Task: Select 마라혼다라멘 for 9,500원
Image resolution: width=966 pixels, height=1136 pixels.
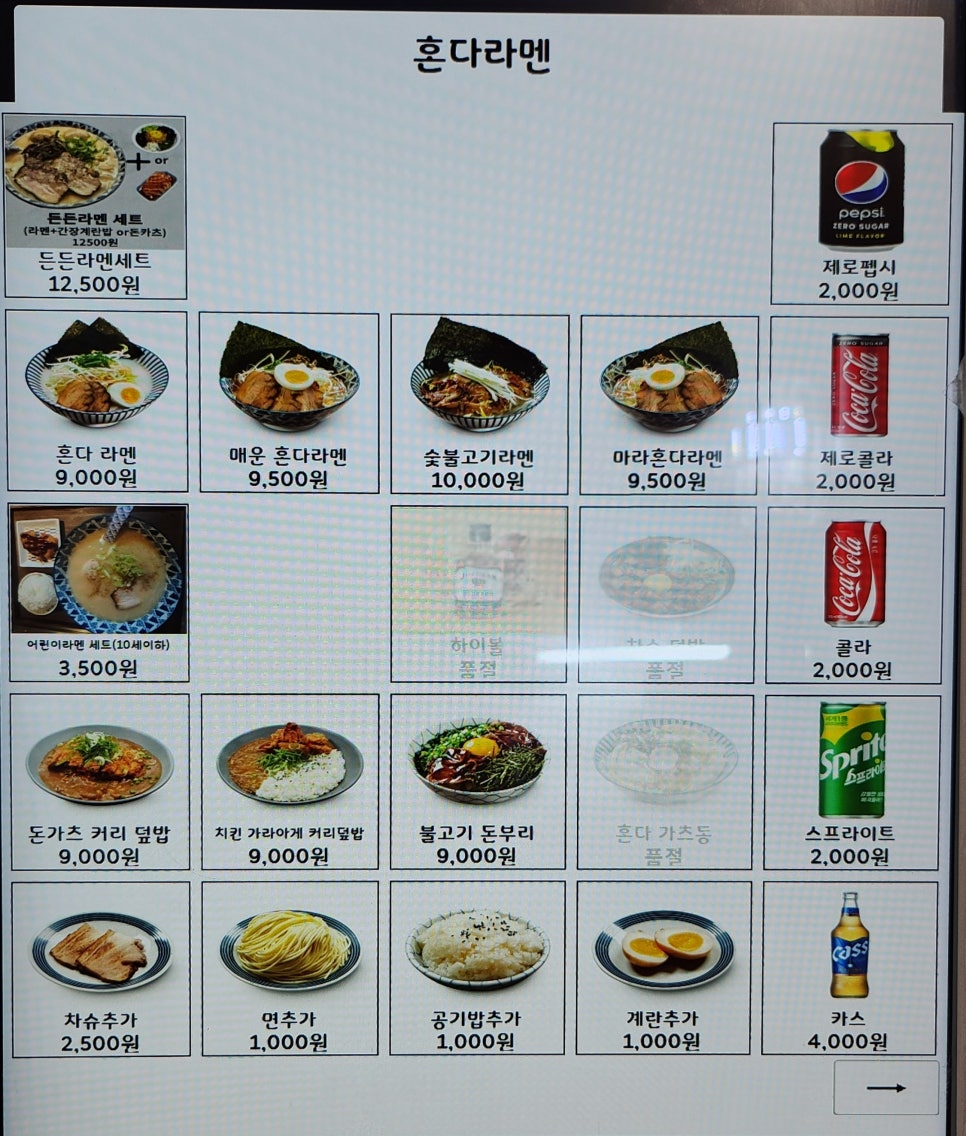Action: (x=668, y=402)
